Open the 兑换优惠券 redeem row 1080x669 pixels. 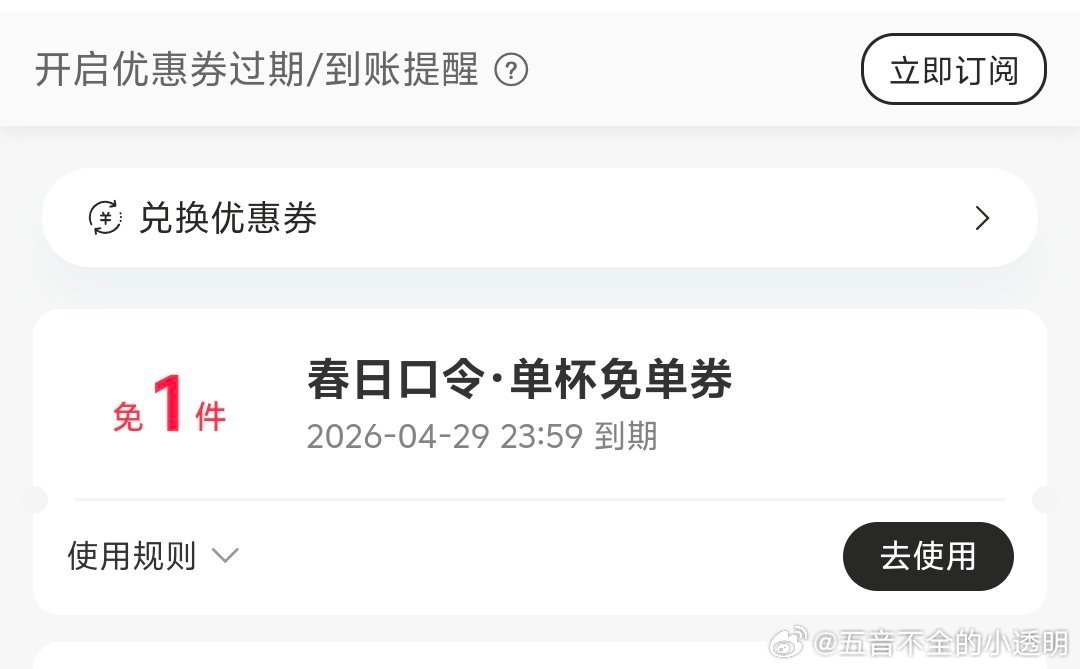coord(540,218)
